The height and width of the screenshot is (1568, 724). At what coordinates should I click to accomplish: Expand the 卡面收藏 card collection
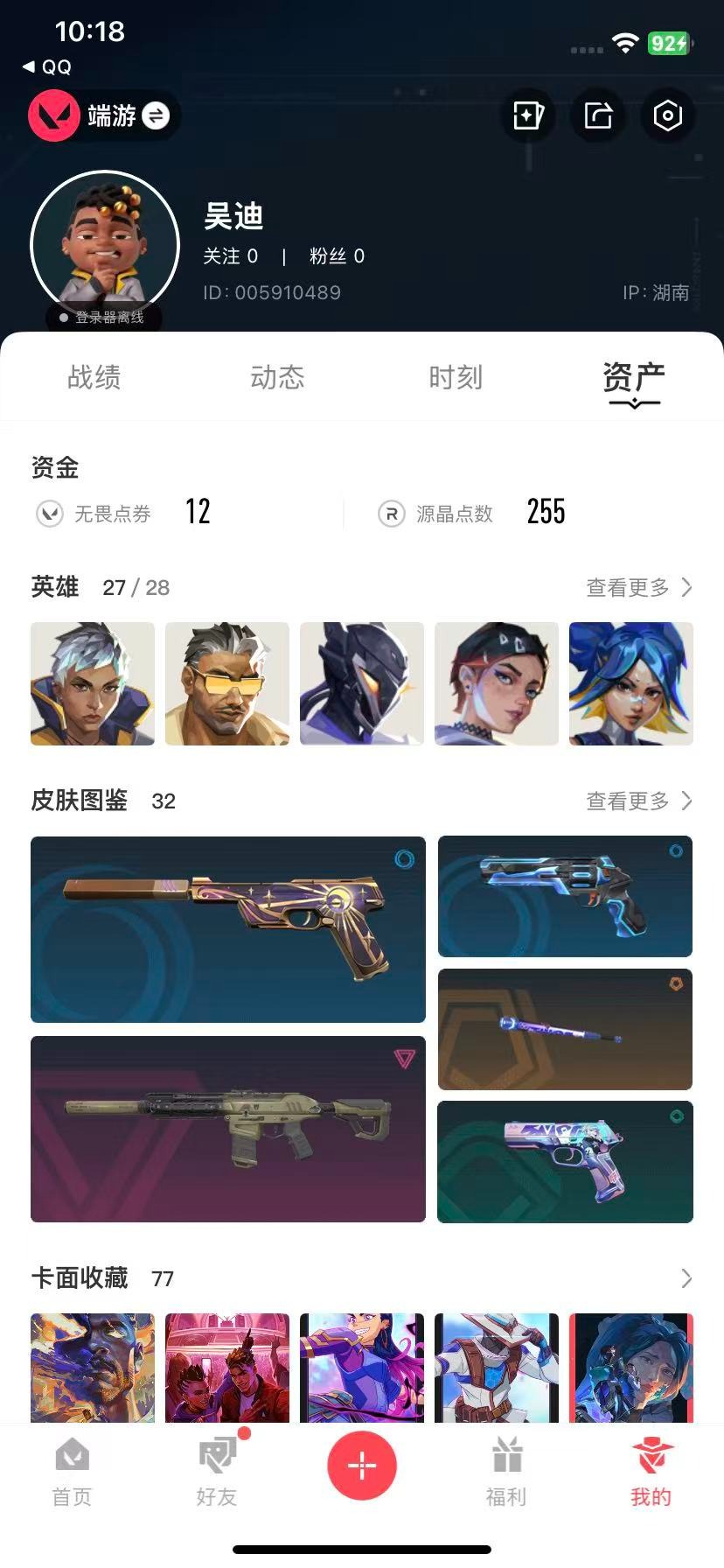point(686,1278)
